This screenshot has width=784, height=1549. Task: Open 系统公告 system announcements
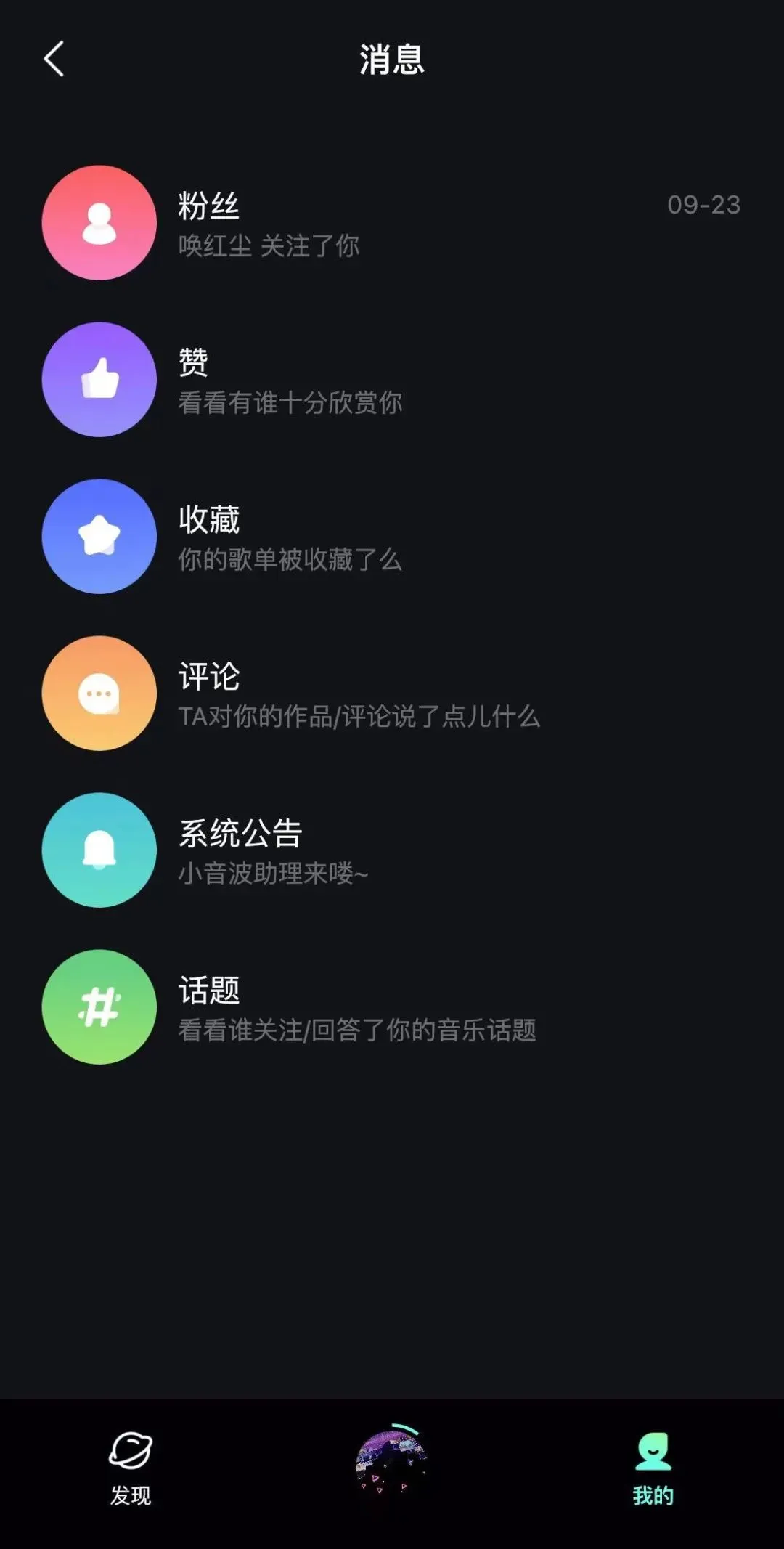(x=392, y=850)
